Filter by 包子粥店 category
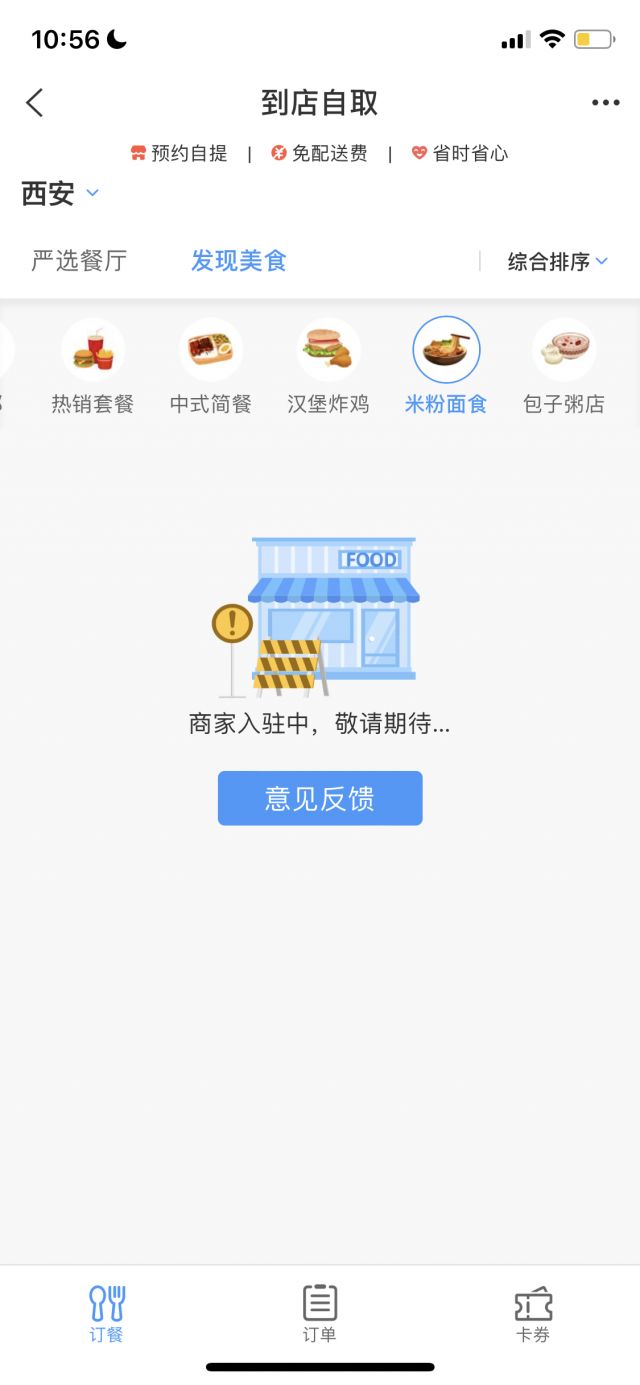 click(x=564, y=367)
